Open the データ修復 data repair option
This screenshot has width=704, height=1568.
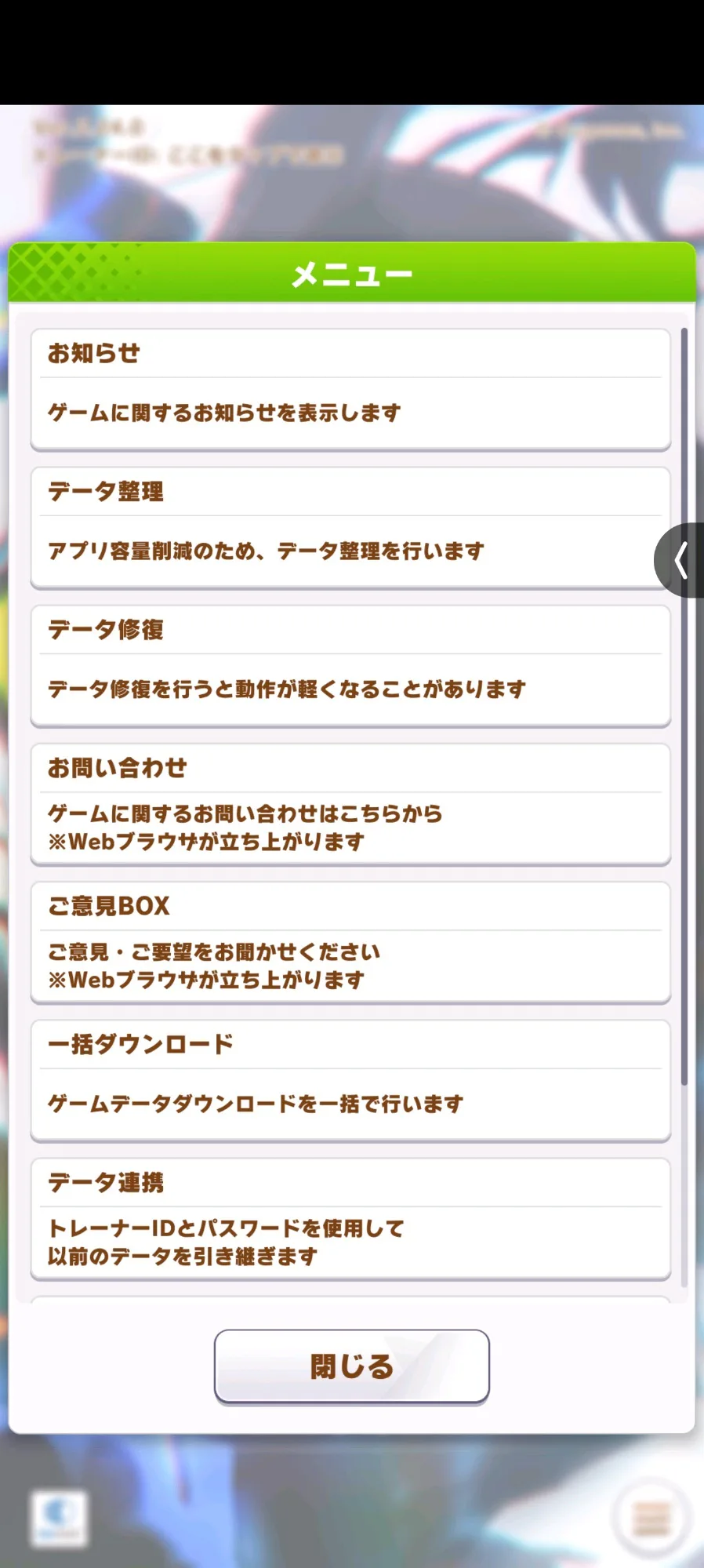[x=350, y=665]
